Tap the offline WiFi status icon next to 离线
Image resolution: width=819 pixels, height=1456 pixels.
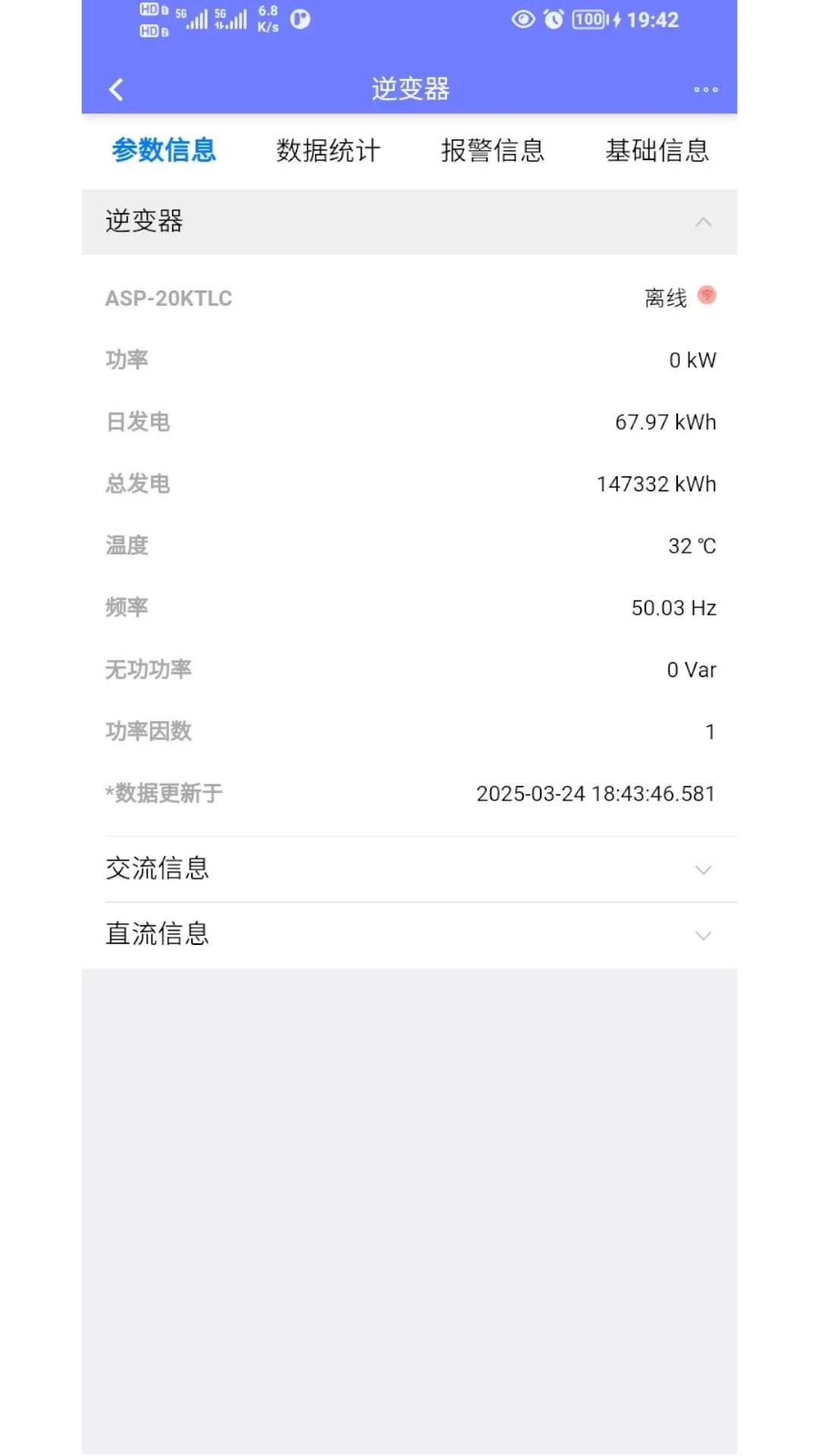707,297
